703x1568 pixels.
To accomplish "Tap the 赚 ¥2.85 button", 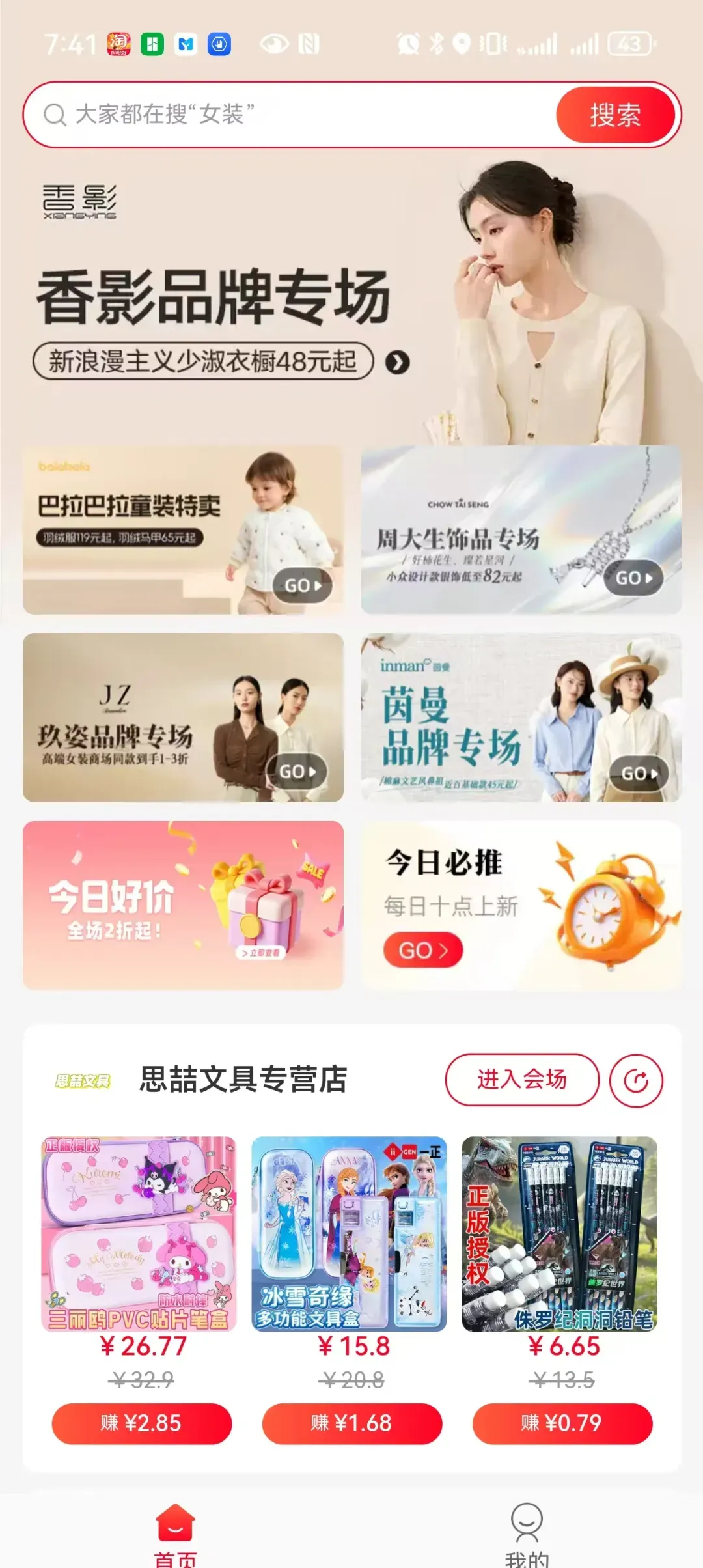I will click(x=142, y=1423).
